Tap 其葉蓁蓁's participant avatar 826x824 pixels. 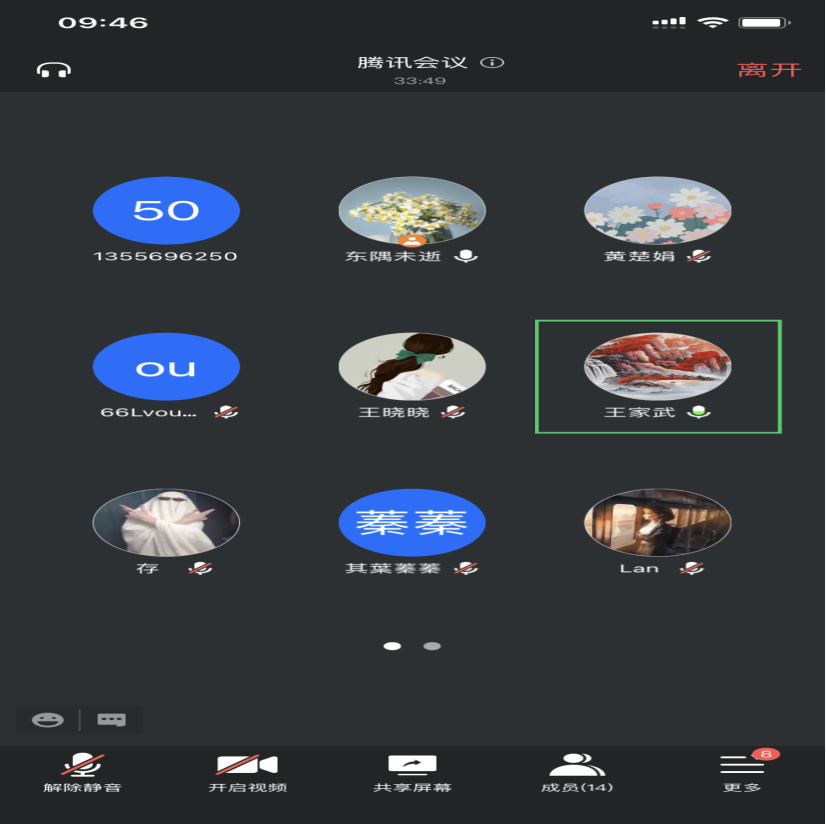pyautogui.click(x=412, y=522)
